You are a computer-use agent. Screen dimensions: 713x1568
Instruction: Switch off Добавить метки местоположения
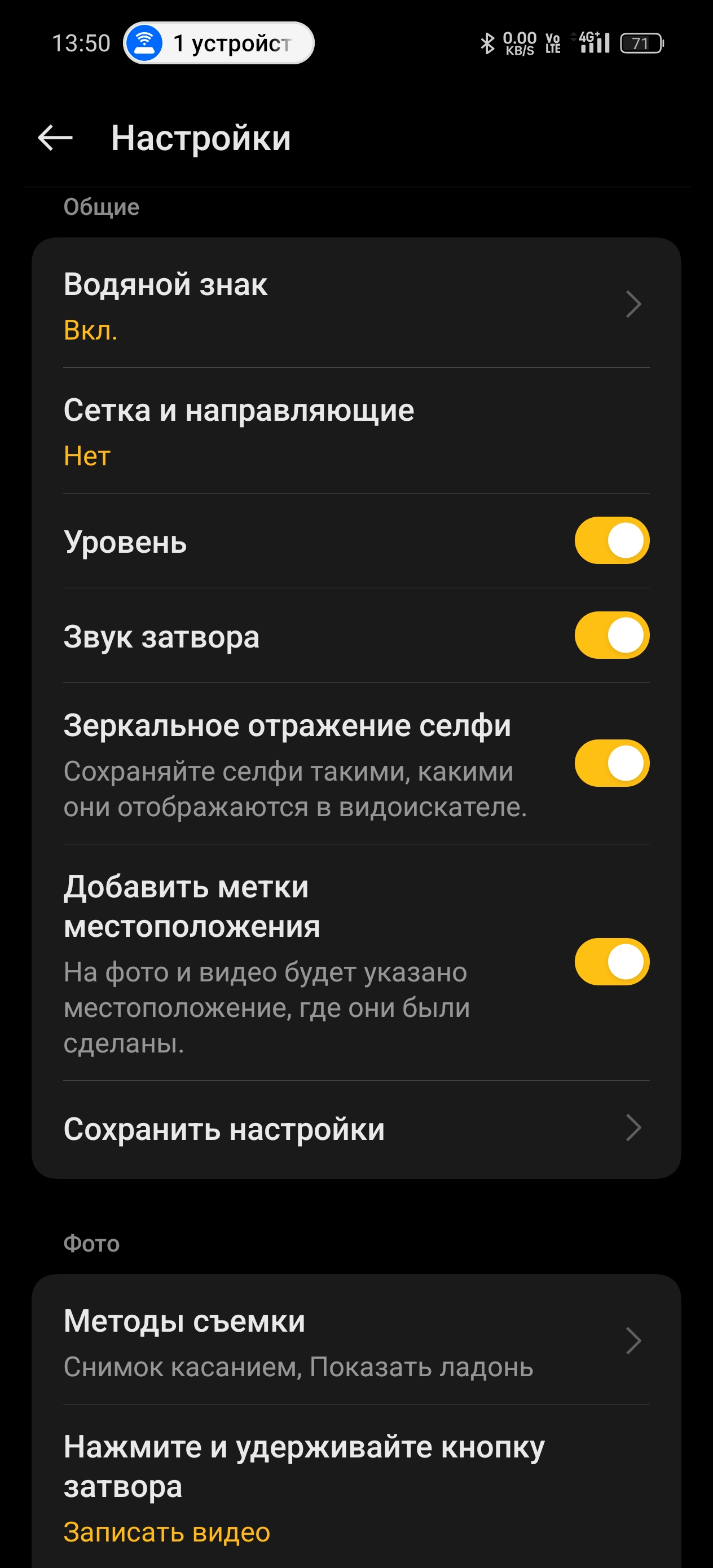(x=611, y=962)
